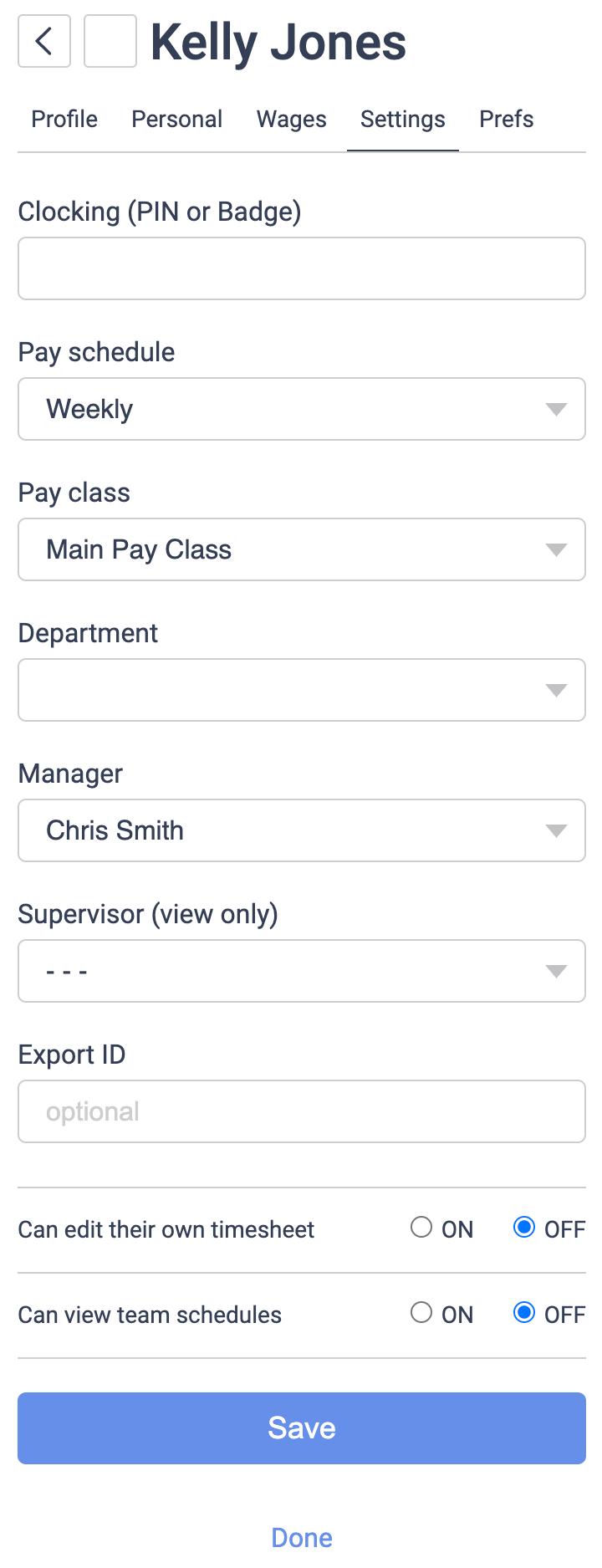
Task: Click the Done link
Action: pyautogui.click(x=301, y=1537)
